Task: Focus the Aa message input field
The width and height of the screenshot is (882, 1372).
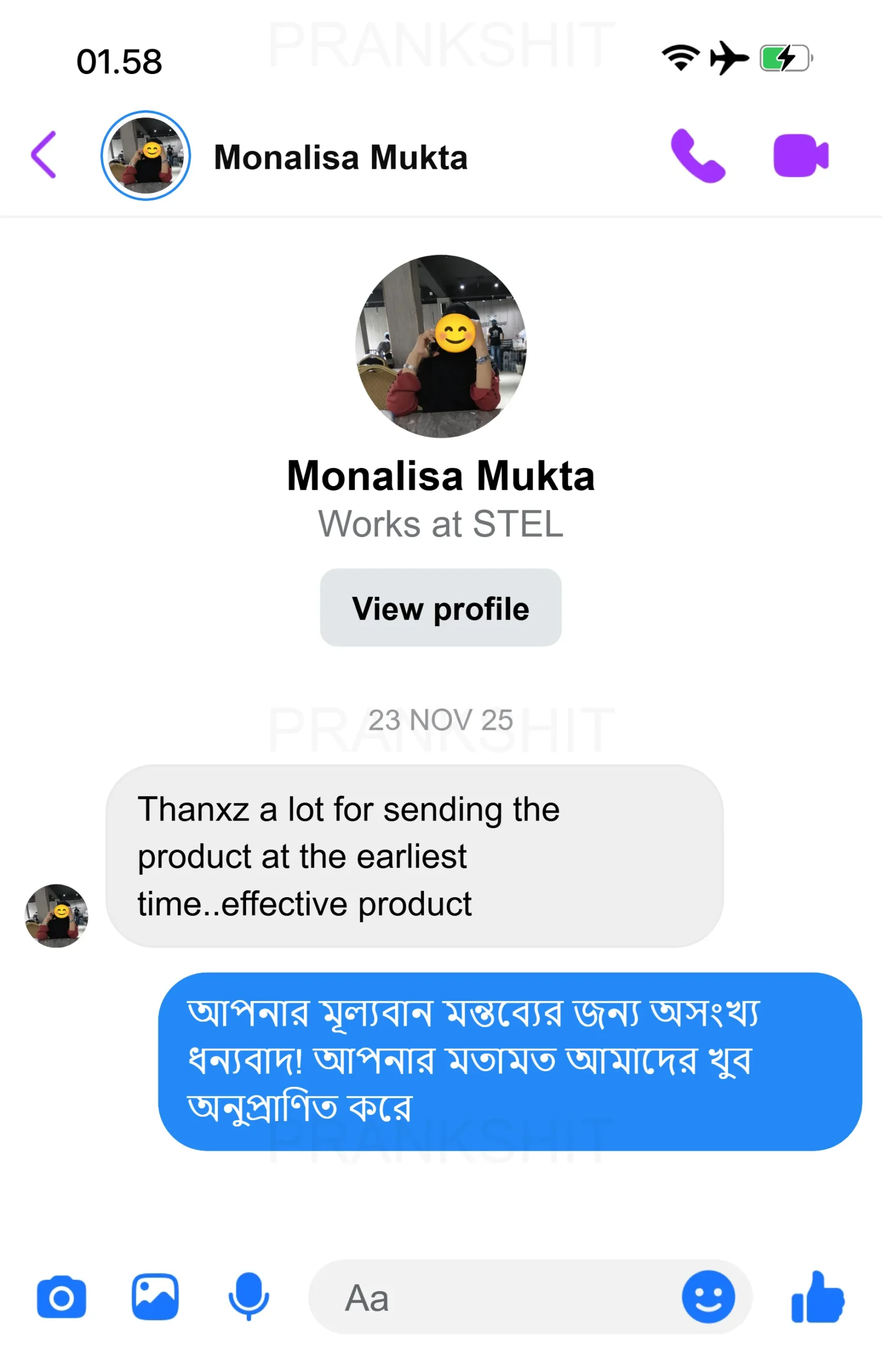Action: (x=492, y=1298)
